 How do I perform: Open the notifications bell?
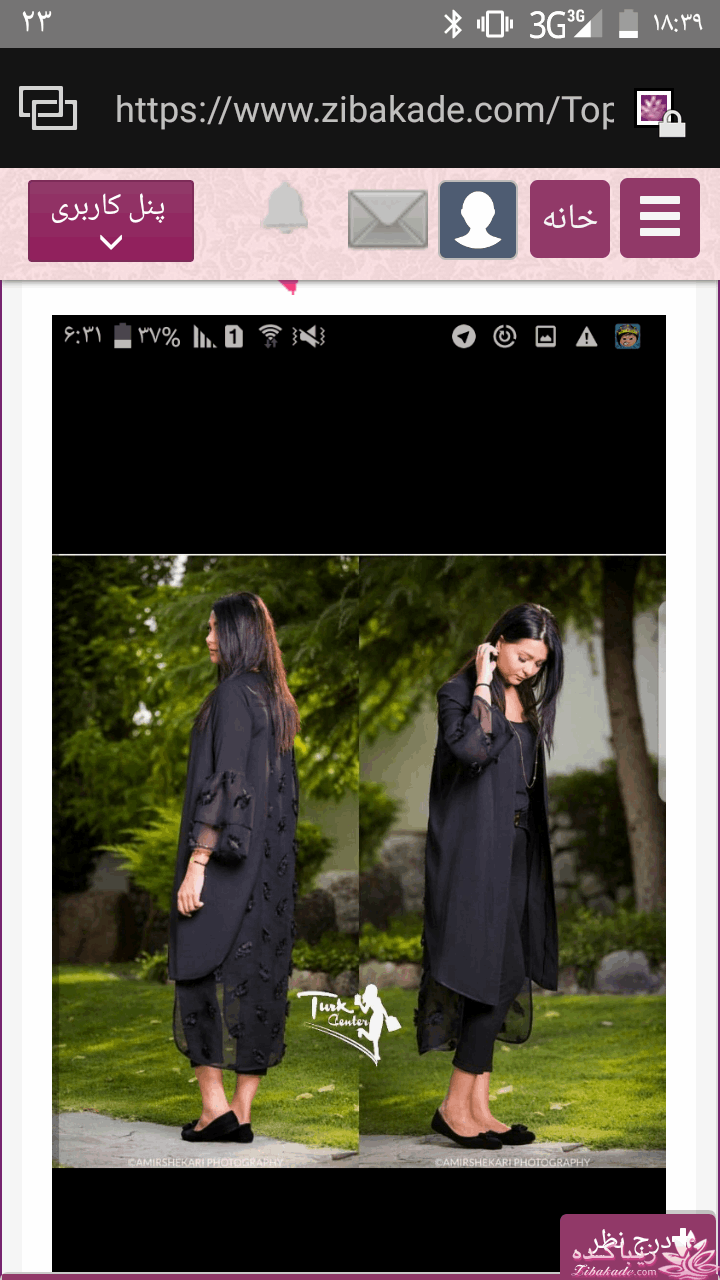click(285, 210)
